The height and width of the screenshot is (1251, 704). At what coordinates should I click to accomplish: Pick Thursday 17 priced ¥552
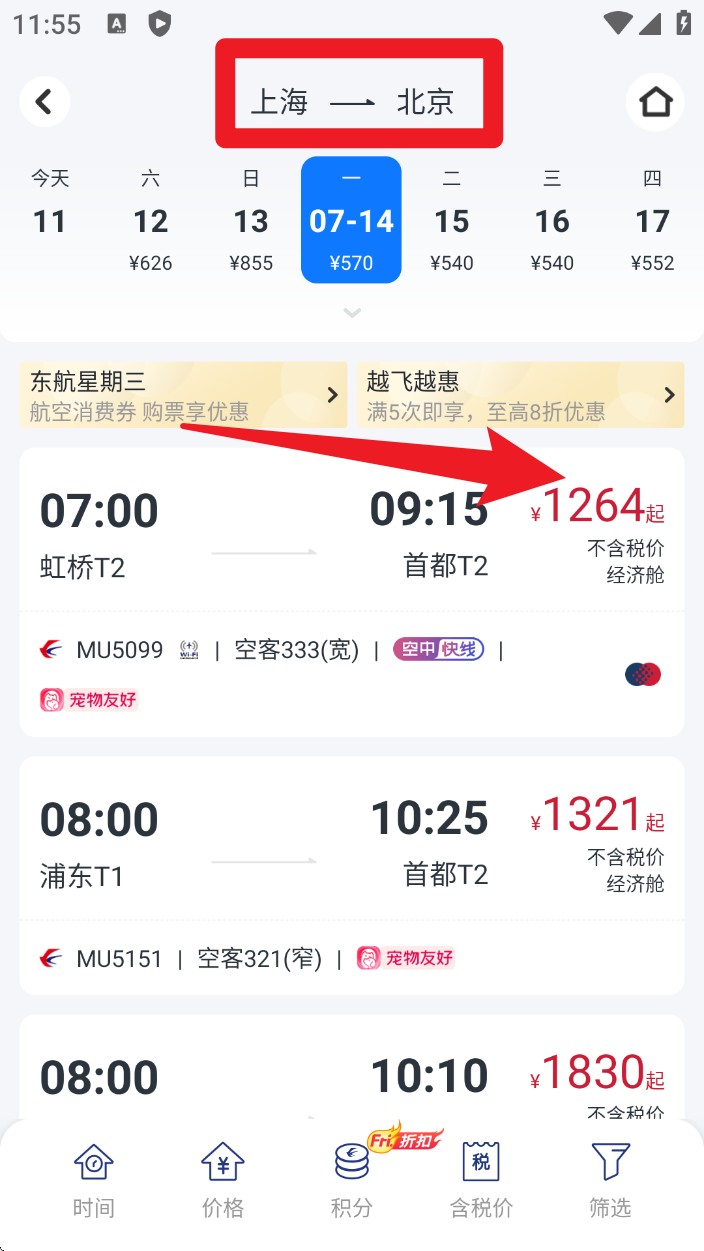pos(652,221)
